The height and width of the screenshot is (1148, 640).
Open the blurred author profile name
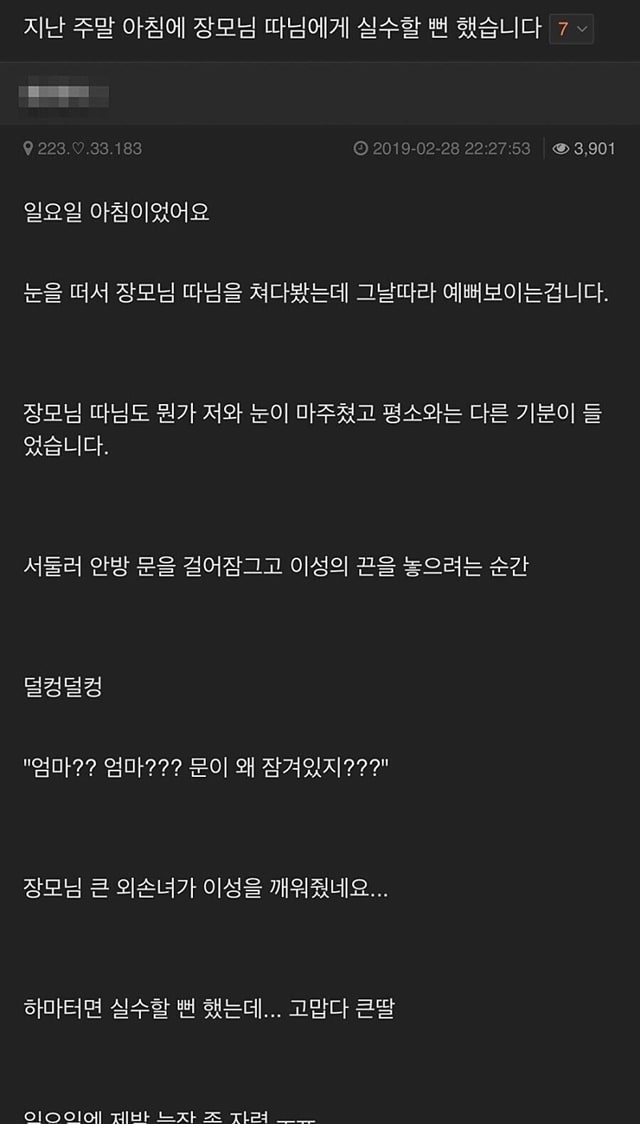[x=64, y=94]
